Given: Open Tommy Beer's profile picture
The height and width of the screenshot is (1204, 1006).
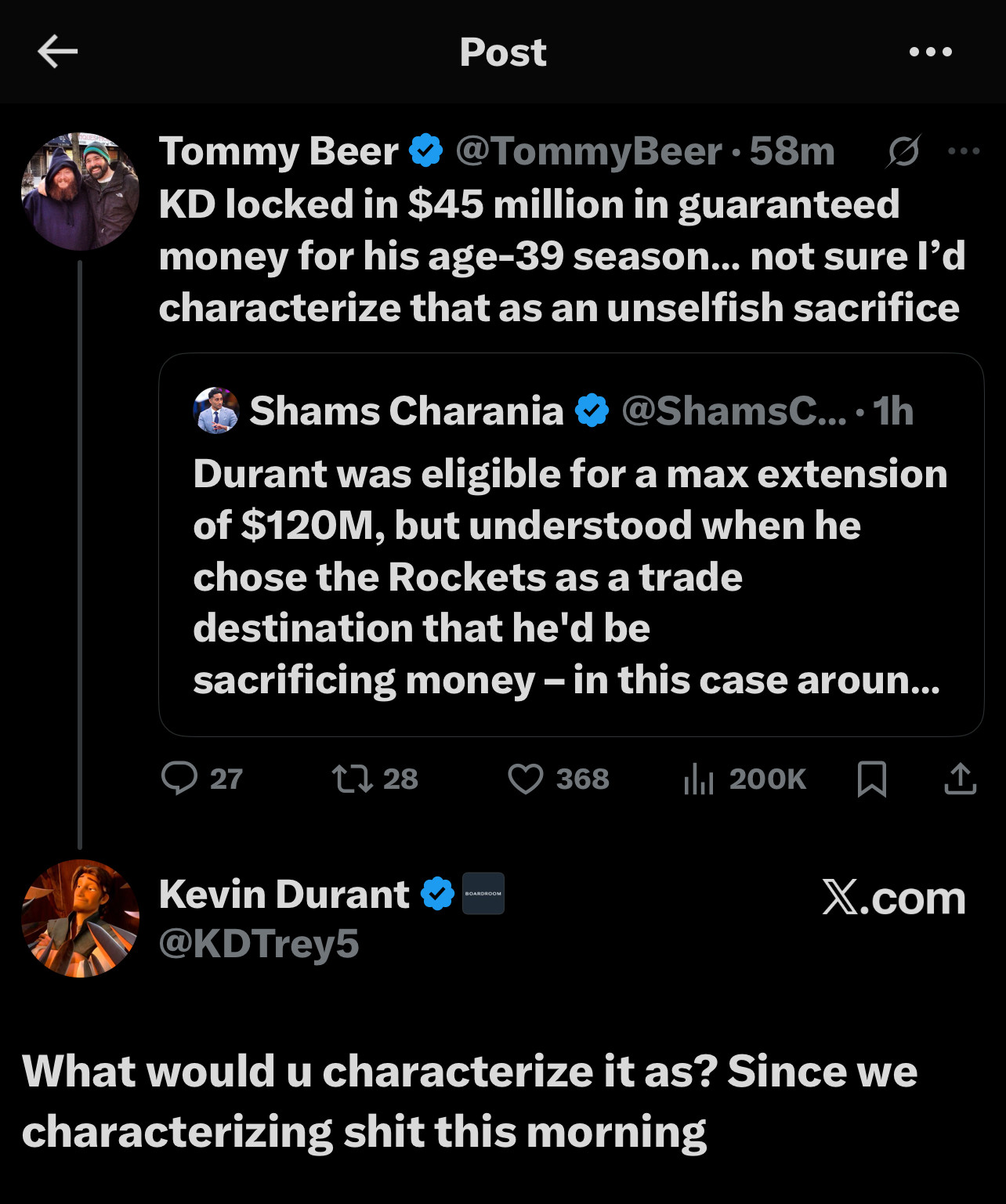Looking at the screenshot, I should click(x=80, y=191).
